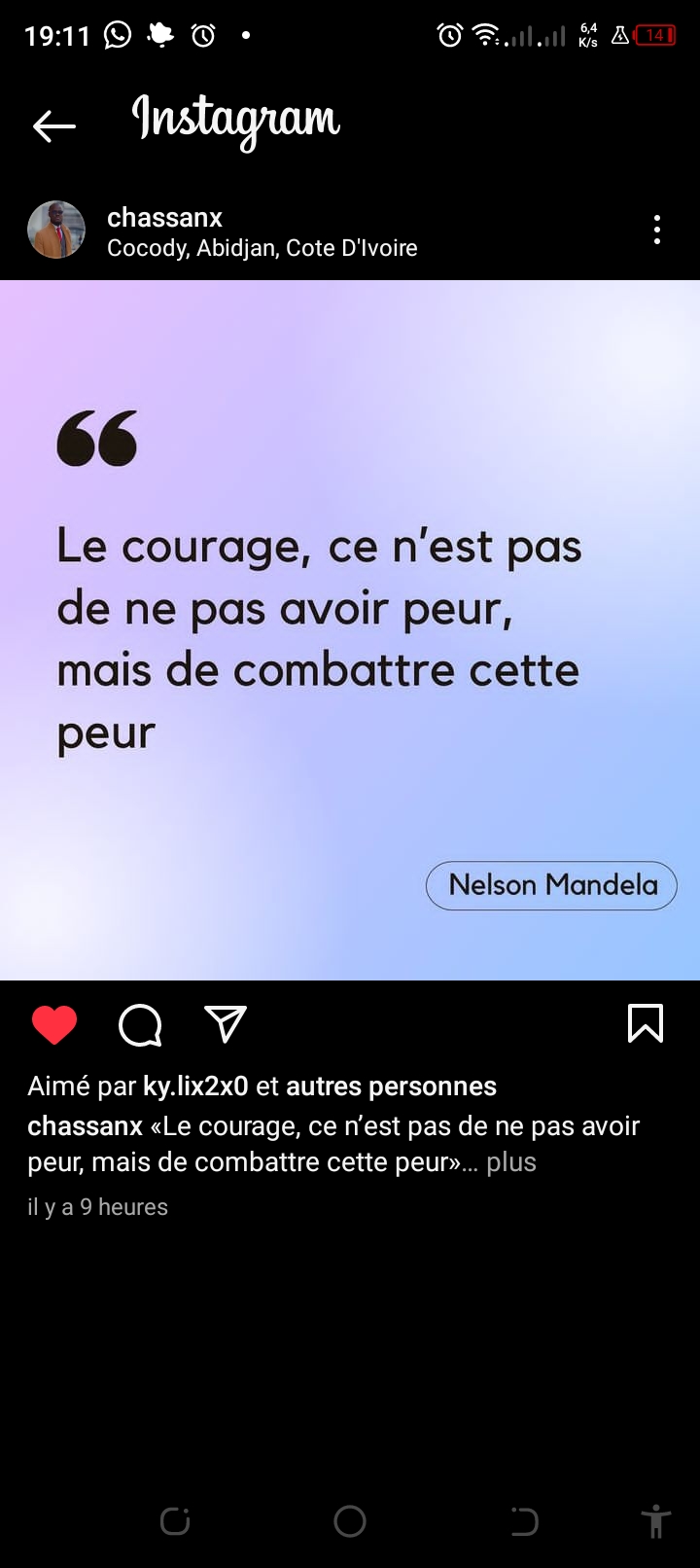This screenshot has height=1568, width=700.
Task: Open the comments on this post
Action: [x=140, y=1024]
